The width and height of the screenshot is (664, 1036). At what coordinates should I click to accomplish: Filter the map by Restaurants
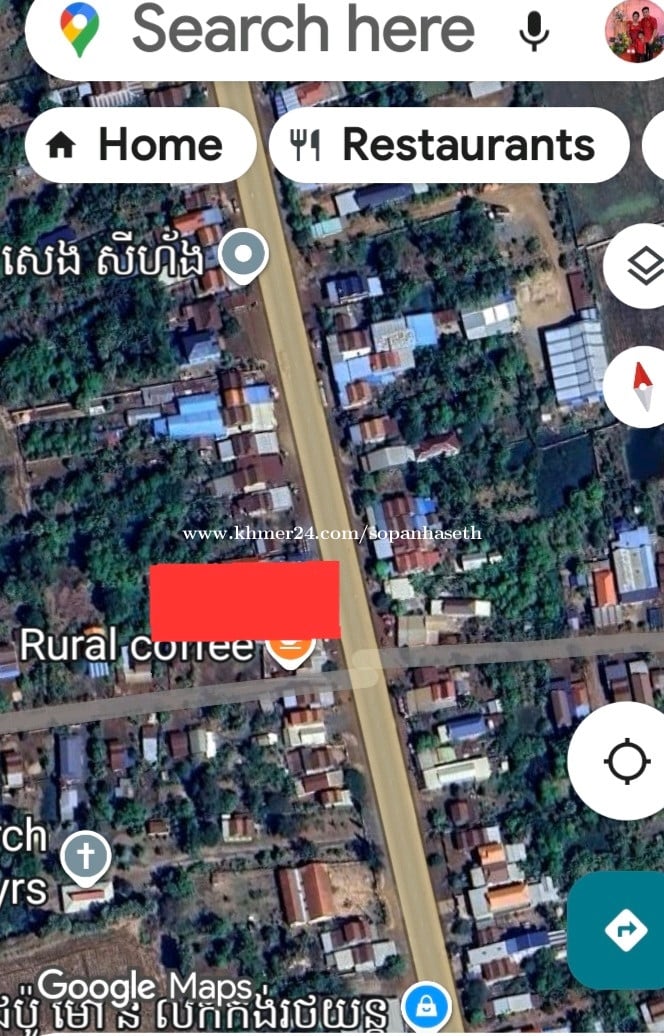448,146
